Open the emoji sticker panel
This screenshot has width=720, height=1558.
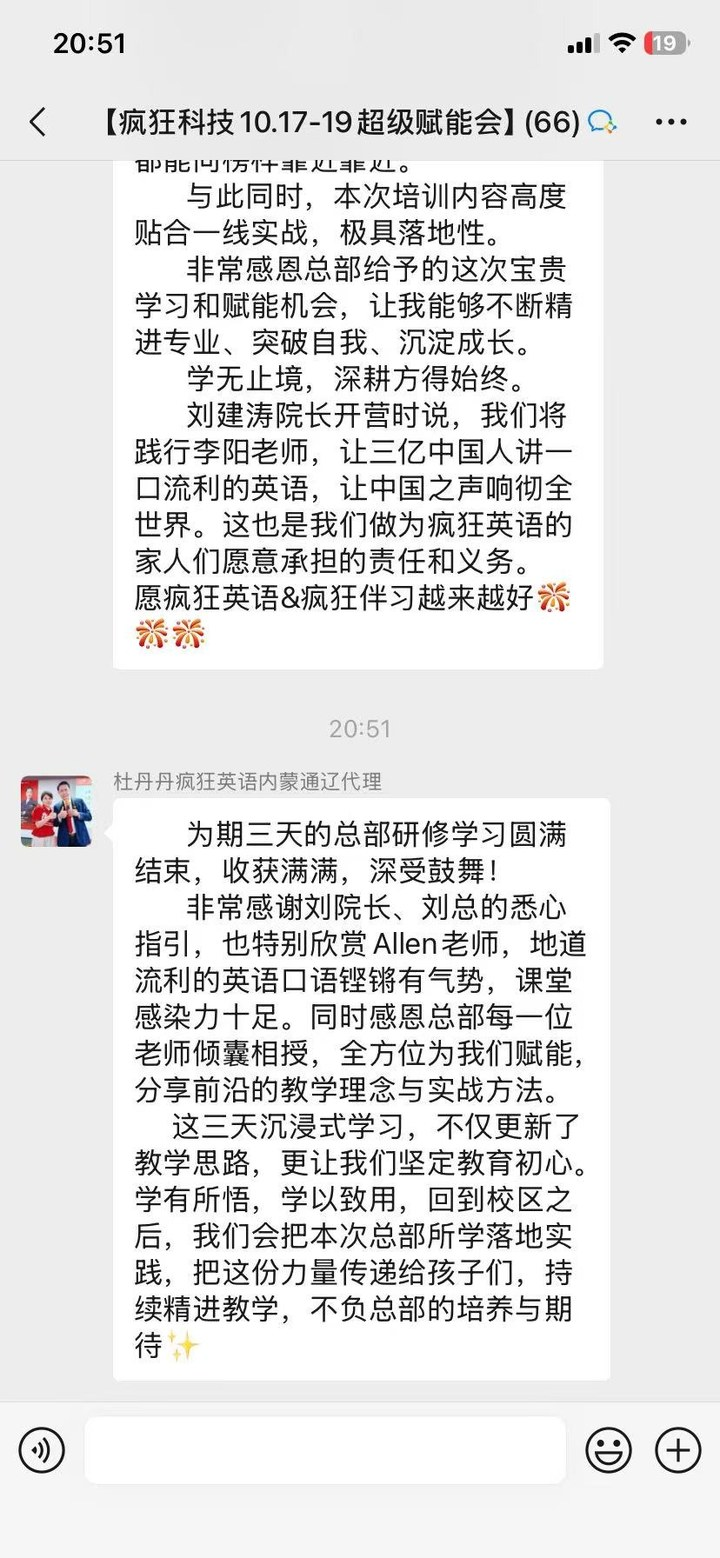[608, 1449]
